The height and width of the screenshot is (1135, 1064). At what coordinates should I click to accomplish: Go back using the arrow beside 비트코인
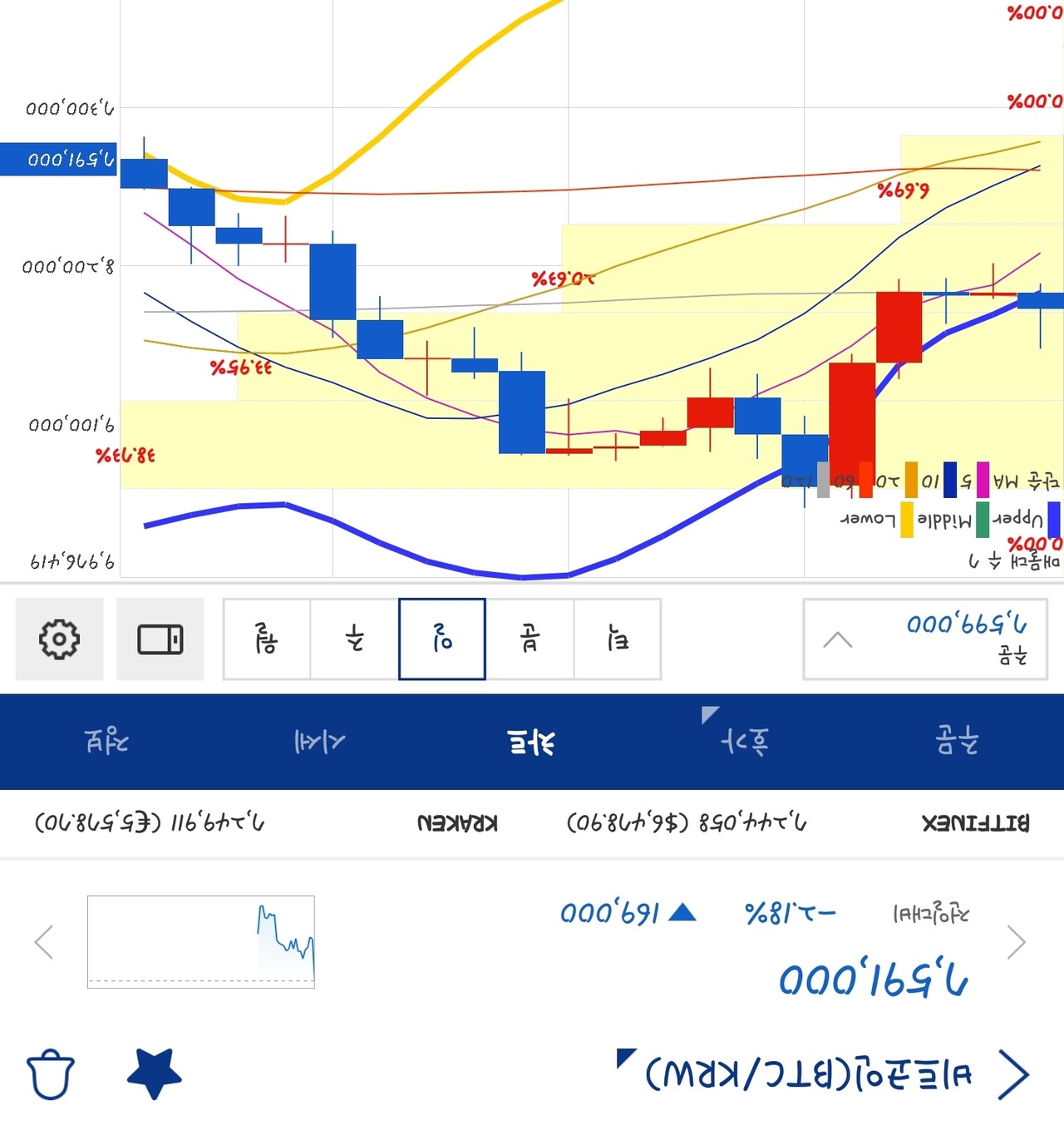tap(1013, 1074)
